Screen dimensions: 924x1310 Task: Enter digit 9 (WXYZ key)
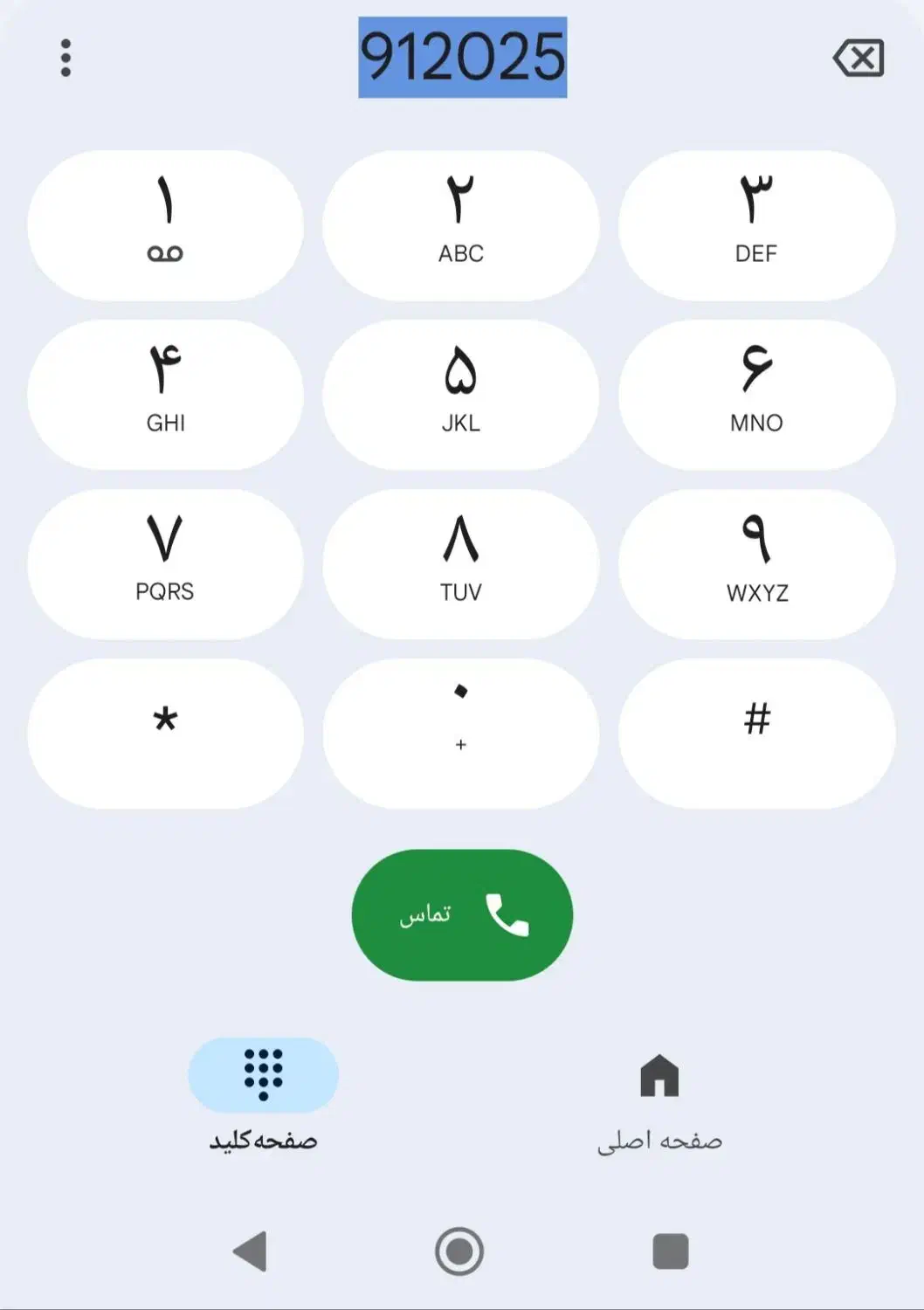(756, 564)
